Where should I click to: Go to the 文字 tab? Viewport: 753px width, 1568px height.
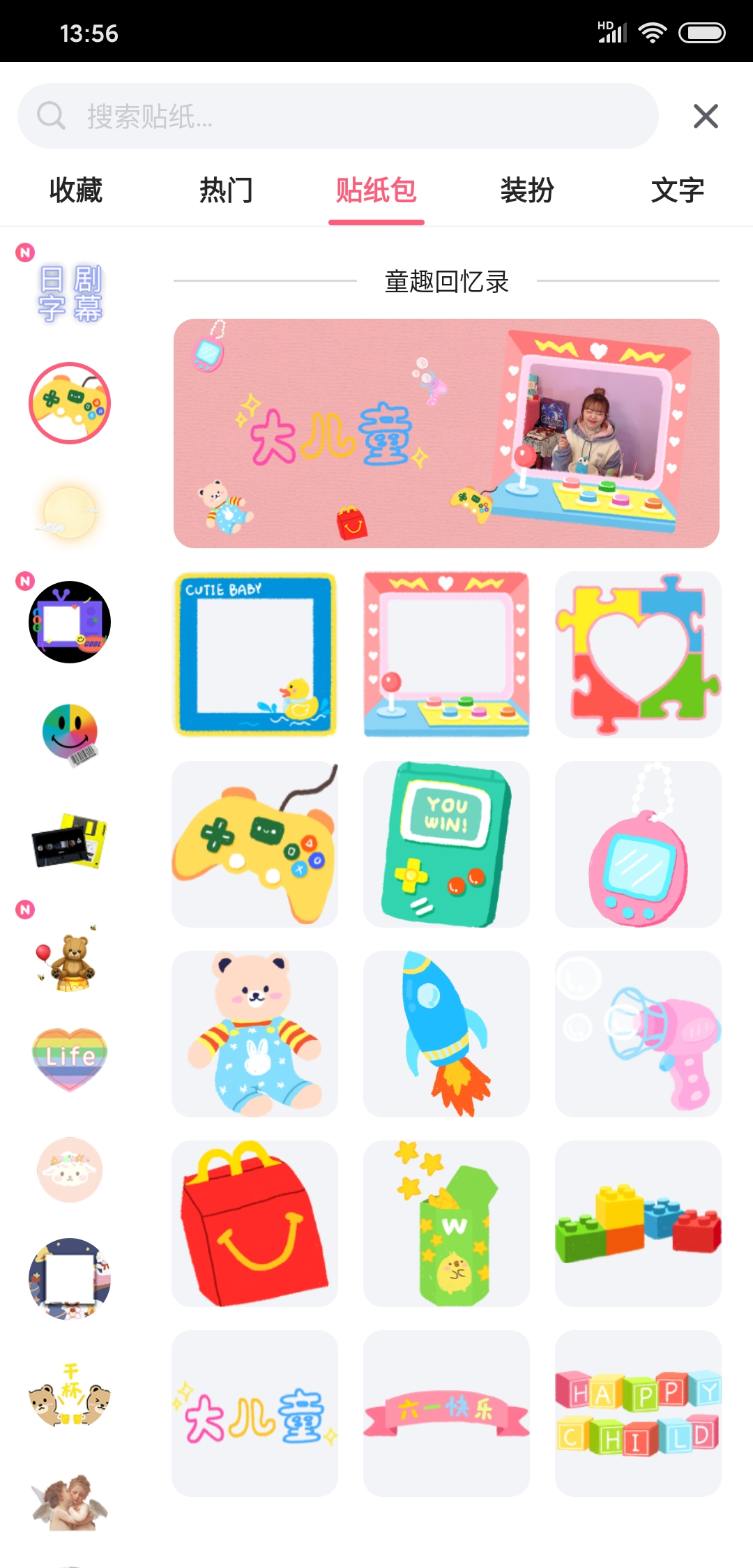click(x=677, y=190)
